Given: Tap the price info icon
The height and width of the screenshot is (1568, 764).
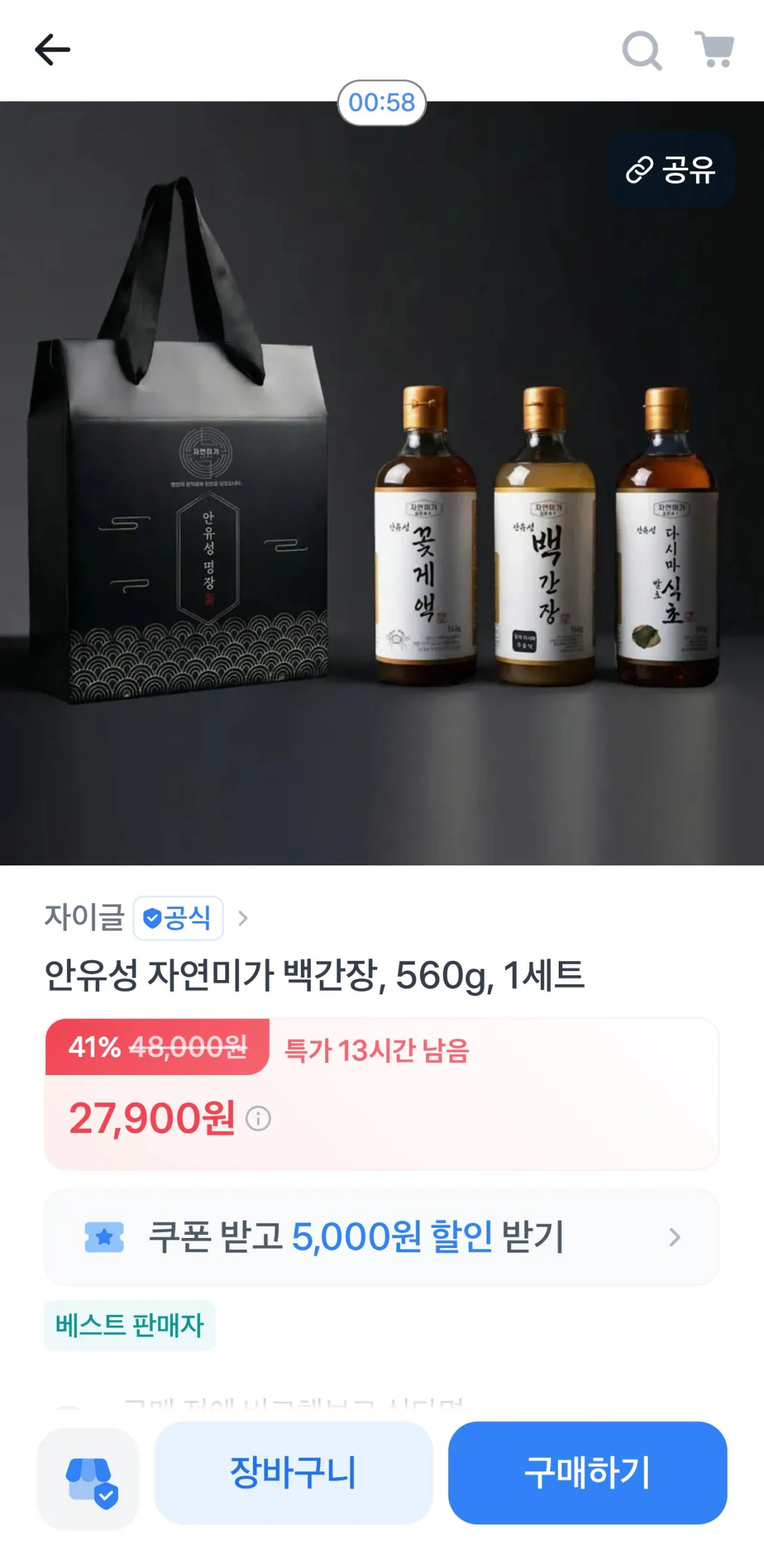Looking at the screenshot, I should coord(258,1119).
